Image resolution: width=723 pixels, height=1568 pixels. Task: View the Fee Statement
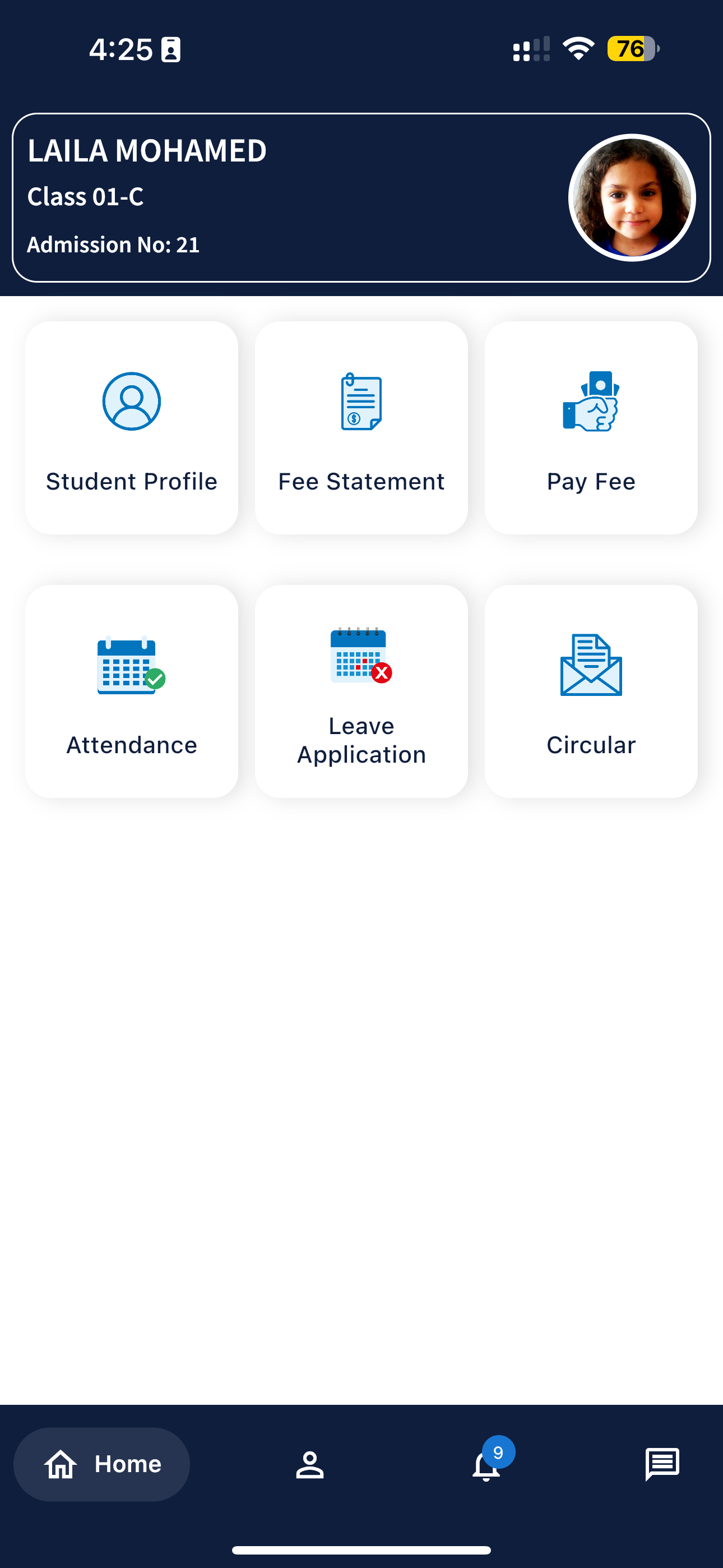(x=361, y=427)
